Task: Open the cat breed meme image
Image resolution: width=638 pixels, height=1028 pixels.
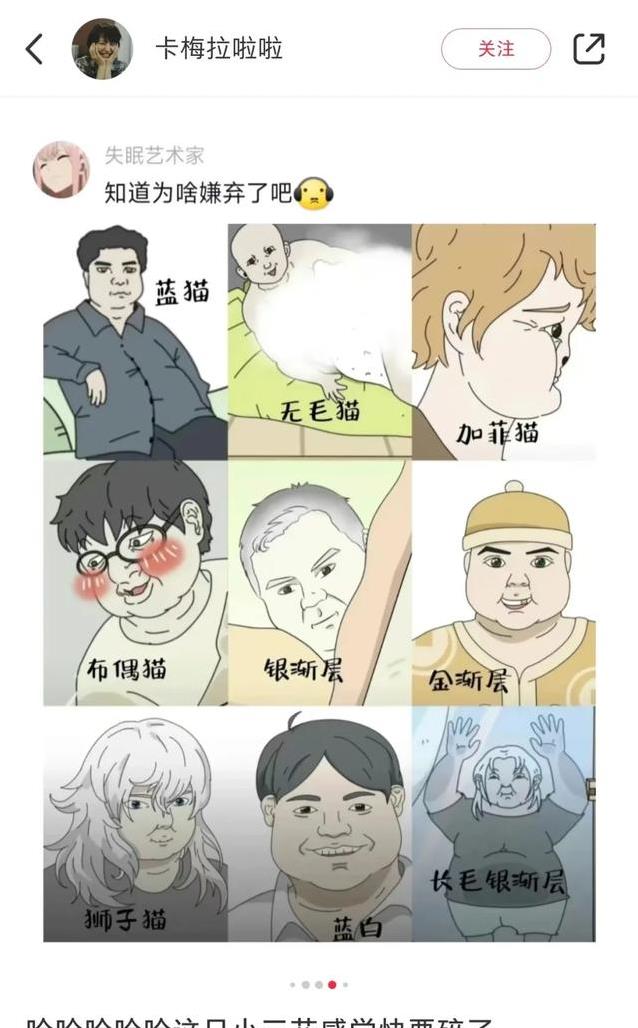Action: 319,582
